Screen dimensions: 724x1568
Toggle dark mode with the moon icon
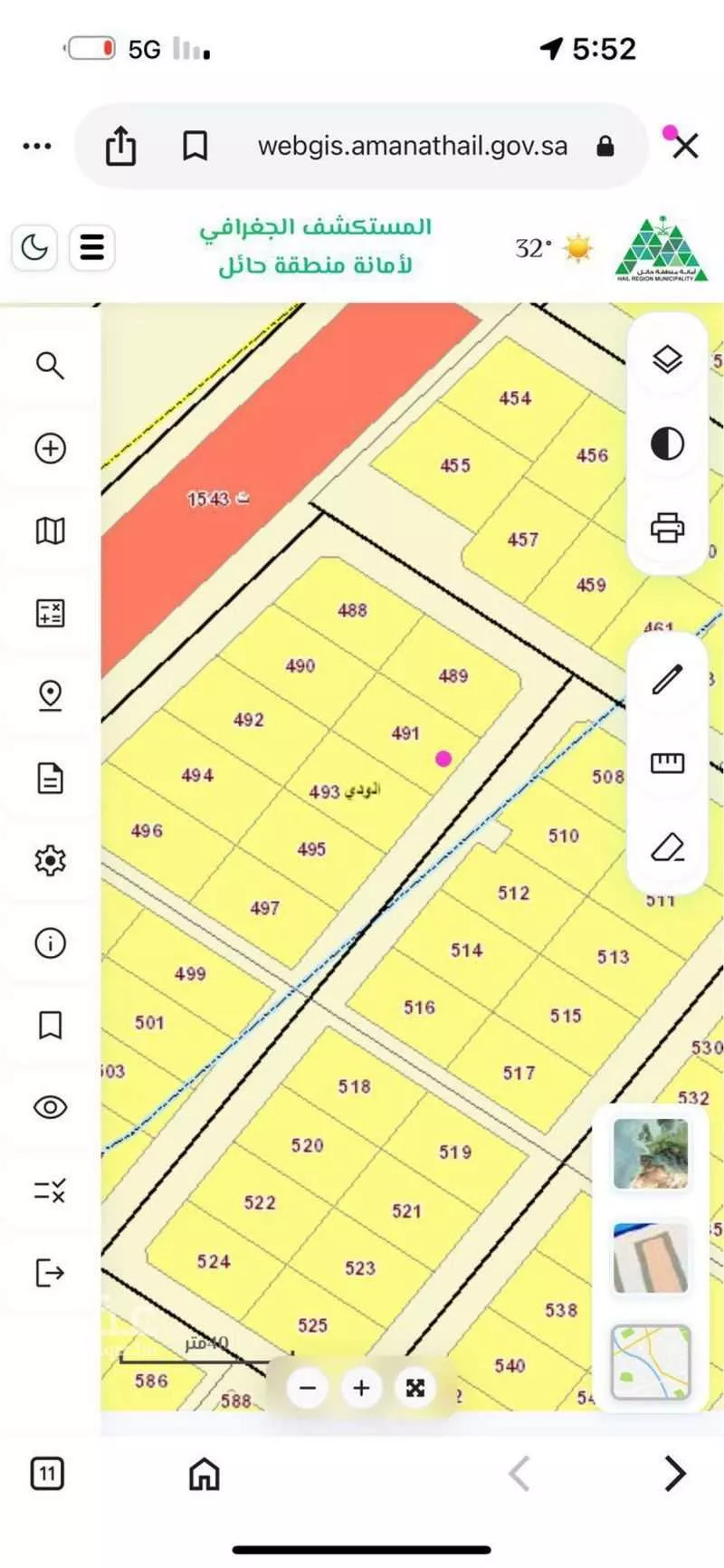34,247
